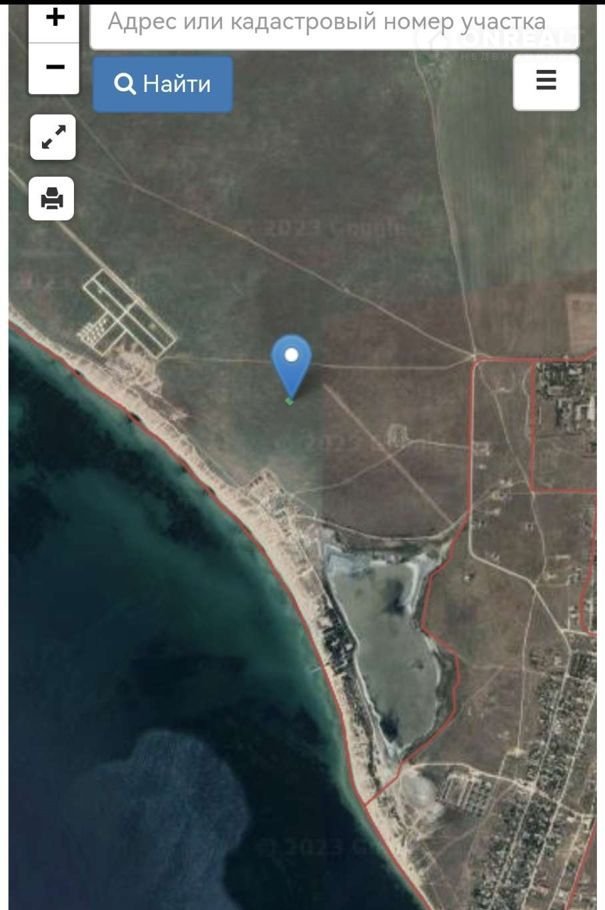This screenshot has height=910, width=605.
Task: Tap the Найти search button
Action: [163, 84]
